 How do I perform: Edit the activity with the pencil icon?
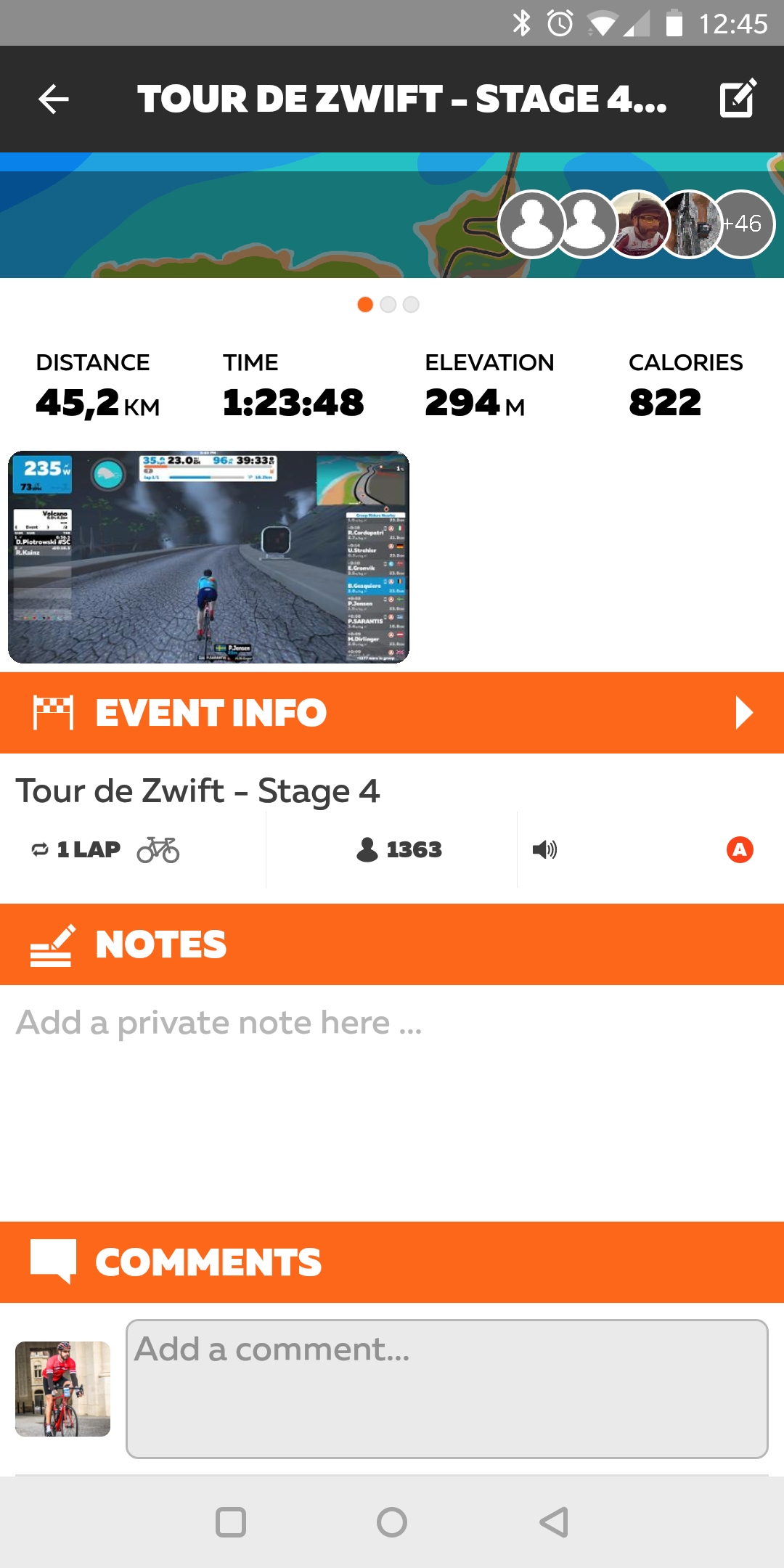(738, 99)
